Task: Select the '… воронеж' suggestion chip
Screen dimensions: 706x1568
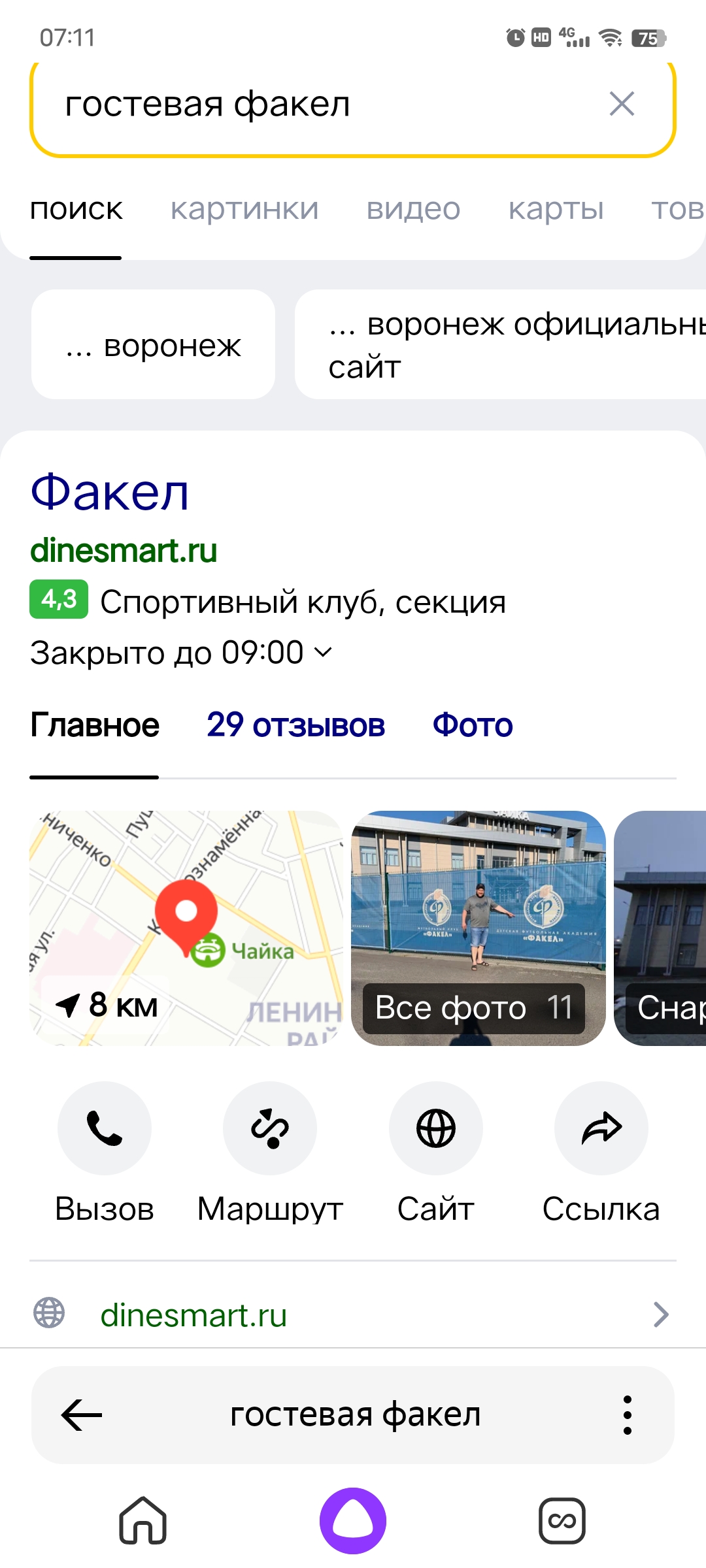Action: 153,345
